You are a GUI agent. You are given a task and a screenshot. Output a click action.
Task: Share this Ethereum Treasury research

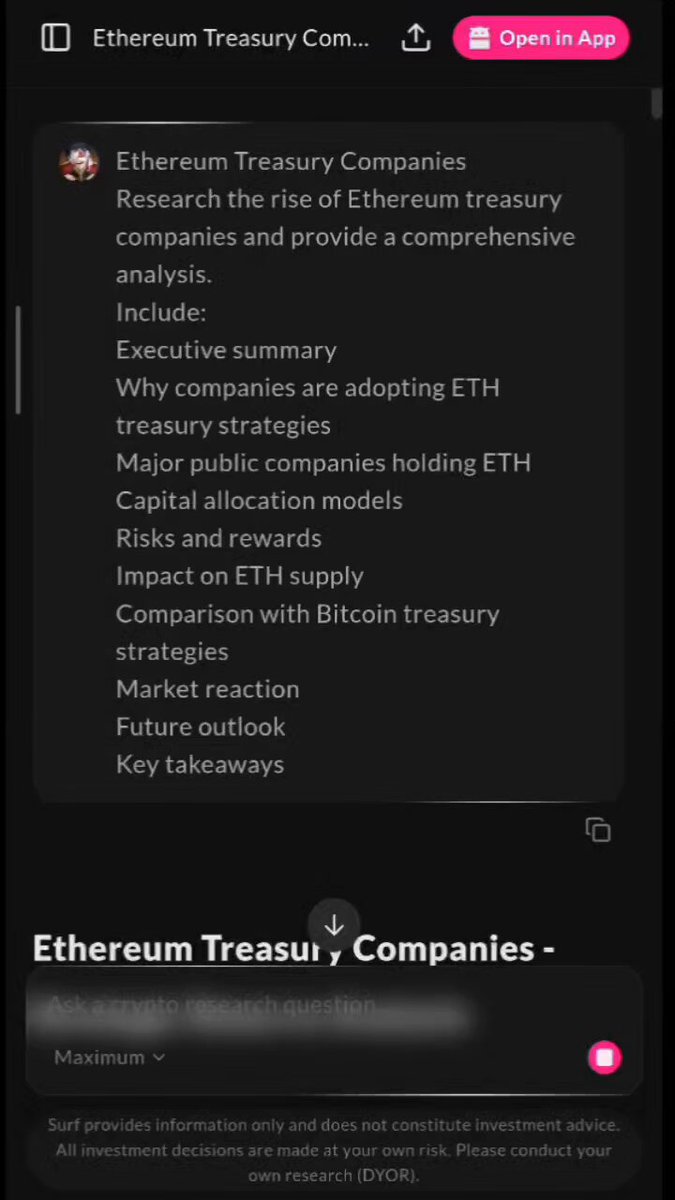click(415, 38)
